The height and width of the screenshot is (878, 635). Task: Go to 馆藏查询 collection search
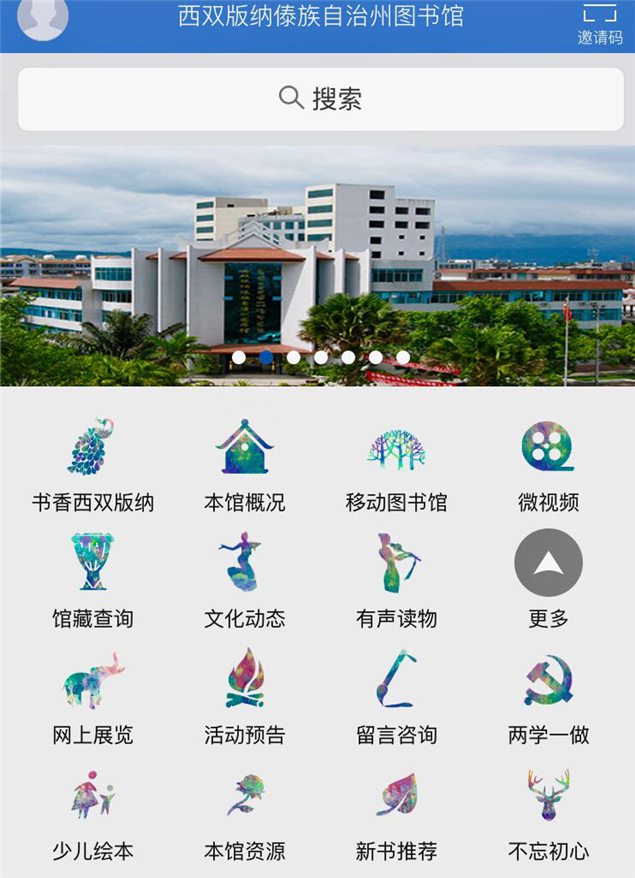pos(92,582)
